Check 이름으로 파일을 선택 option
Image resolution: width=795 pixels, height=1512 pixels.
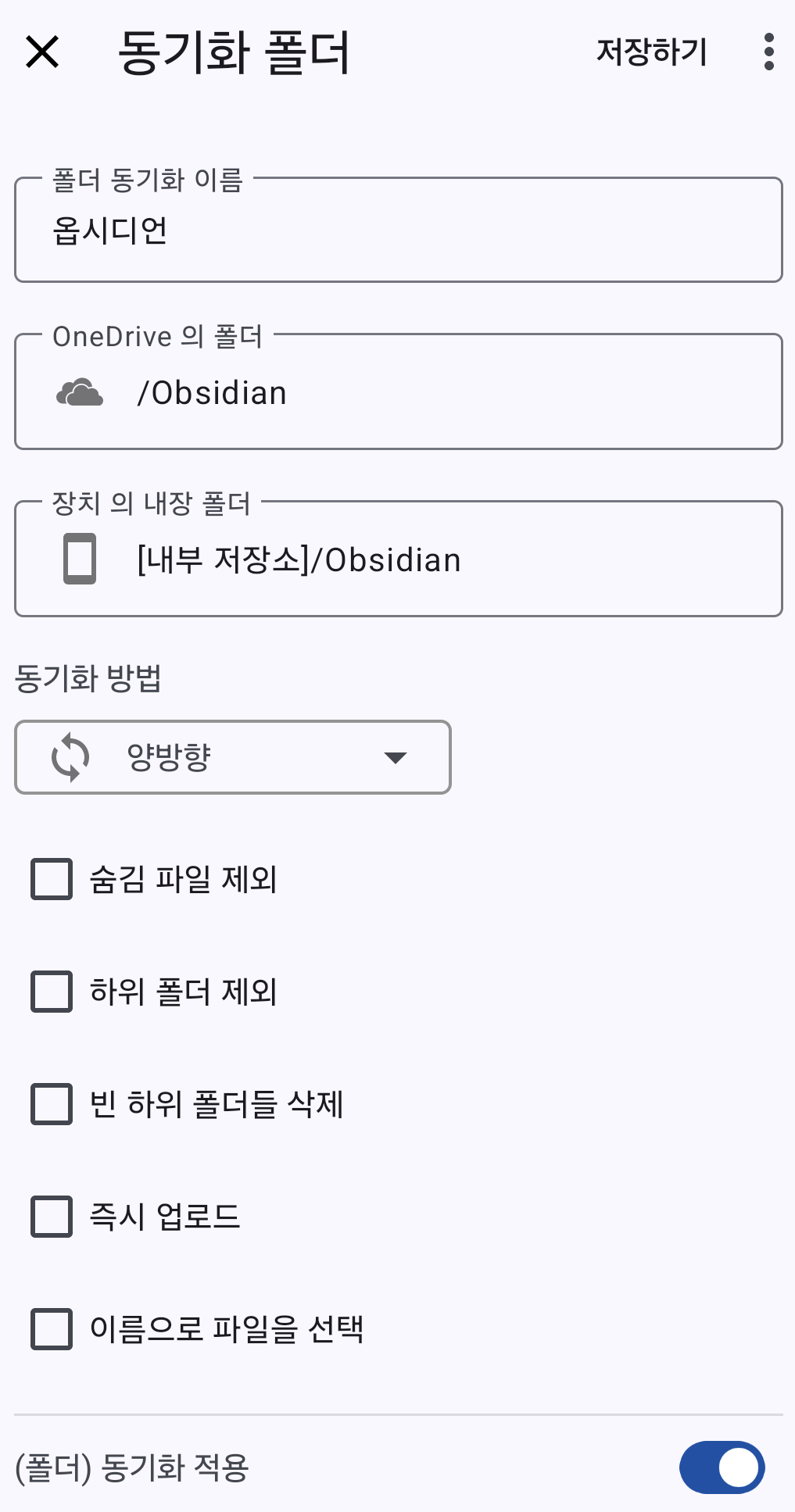52,1329
